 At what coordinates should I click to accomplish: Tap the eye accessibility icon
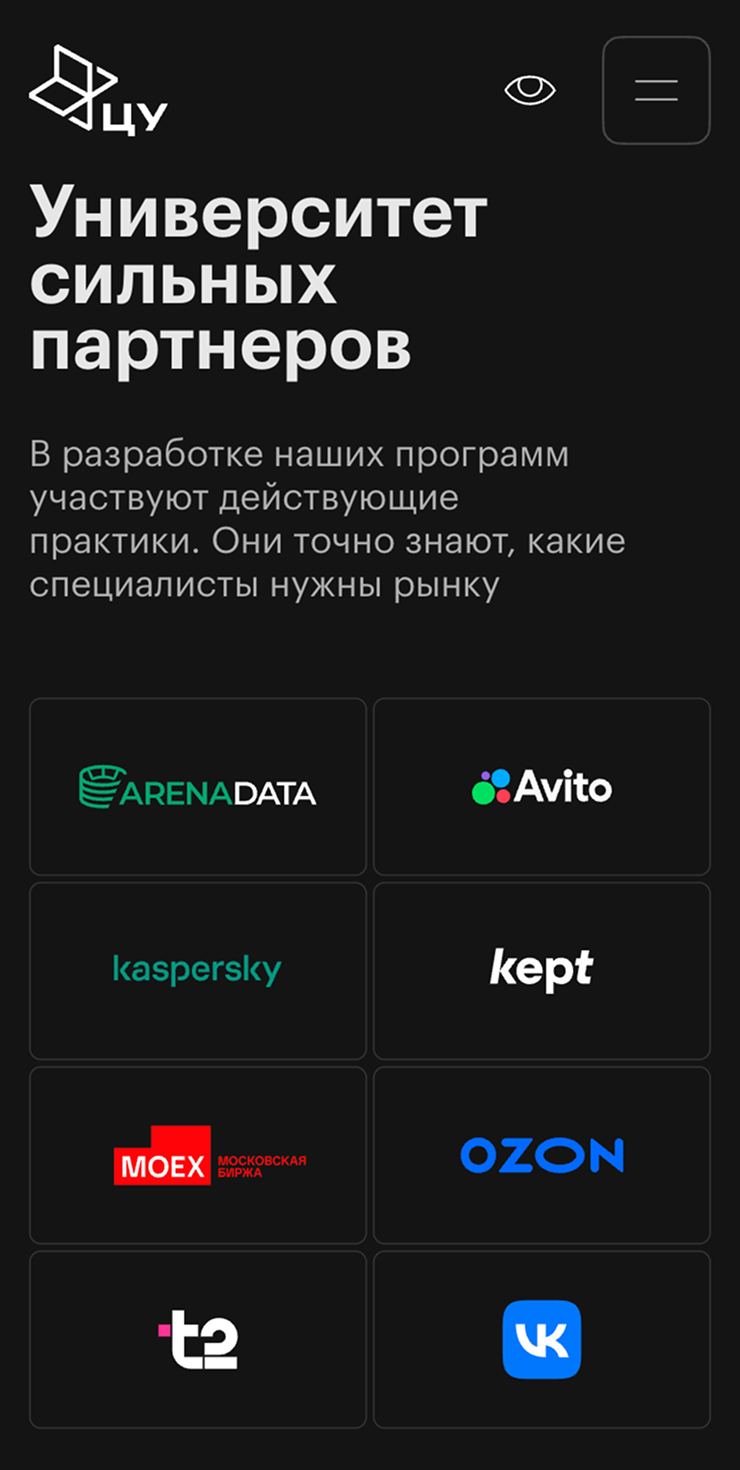tap(530, 90)
